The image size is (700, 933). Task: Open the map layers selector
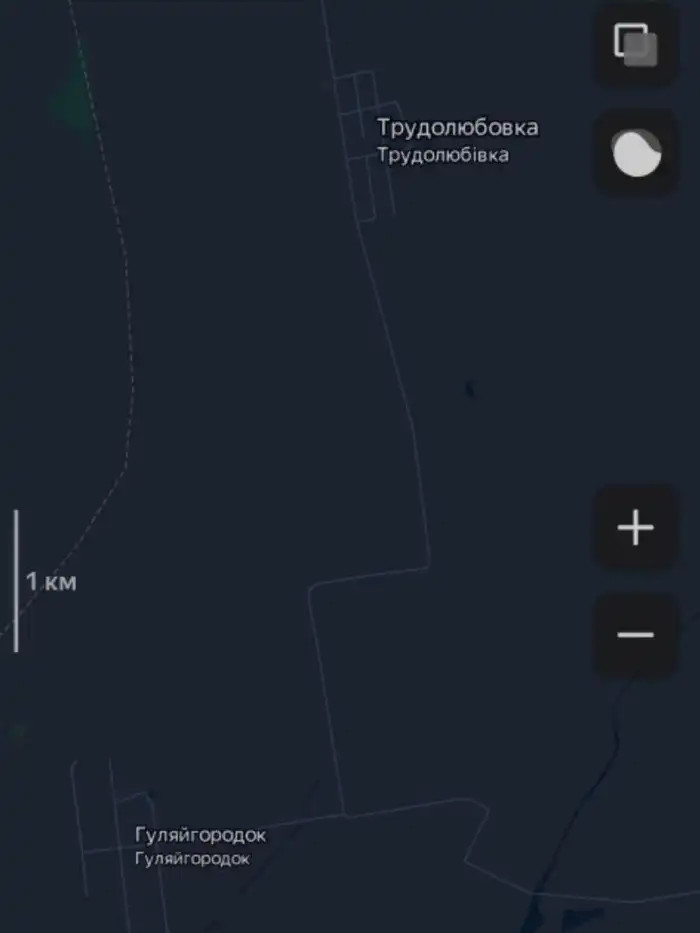[x=636, y=45]
